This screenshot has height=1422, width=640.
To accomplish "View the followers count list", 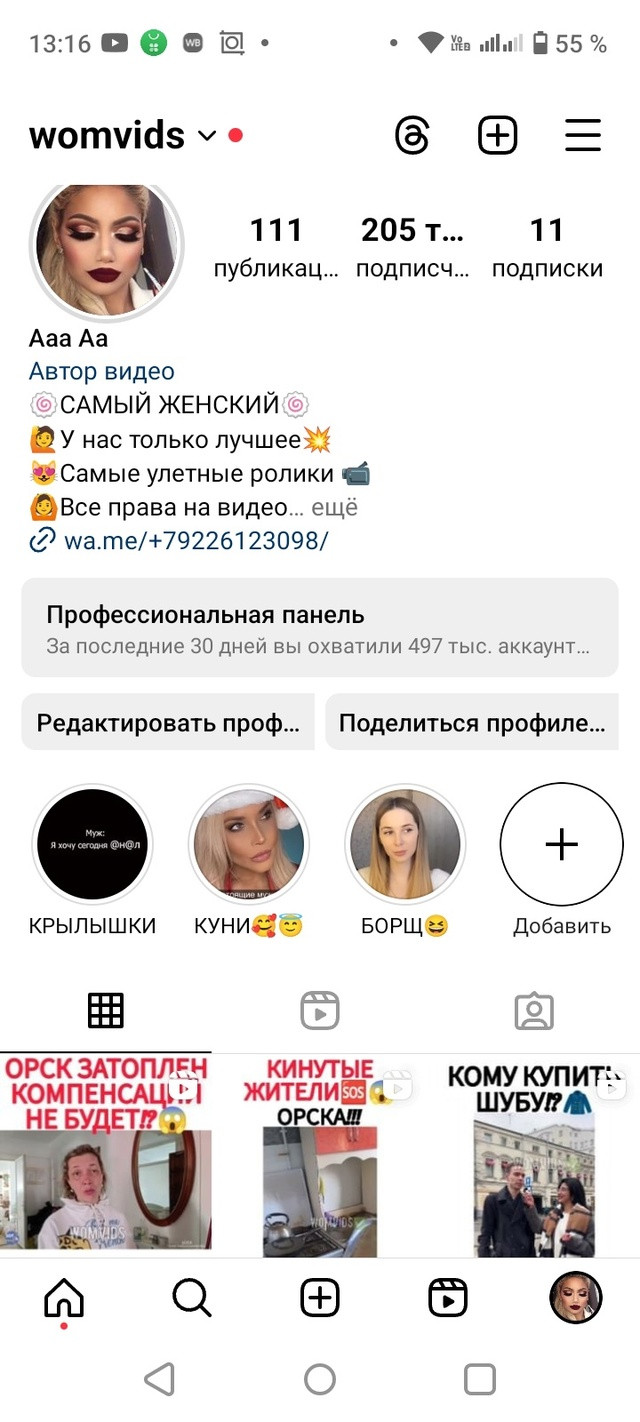I will (x=412, y=248).
